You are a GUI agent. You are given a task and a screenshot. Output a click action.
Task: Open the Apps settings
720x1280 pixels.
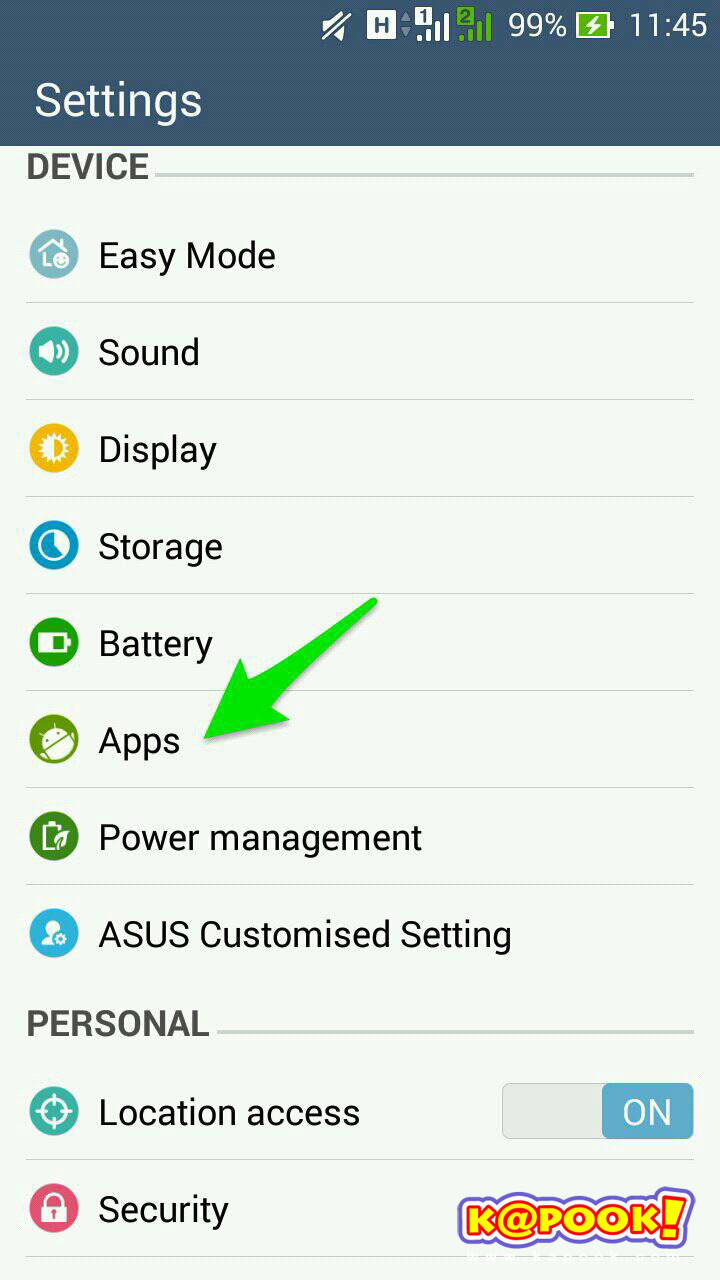coord(360,740)
